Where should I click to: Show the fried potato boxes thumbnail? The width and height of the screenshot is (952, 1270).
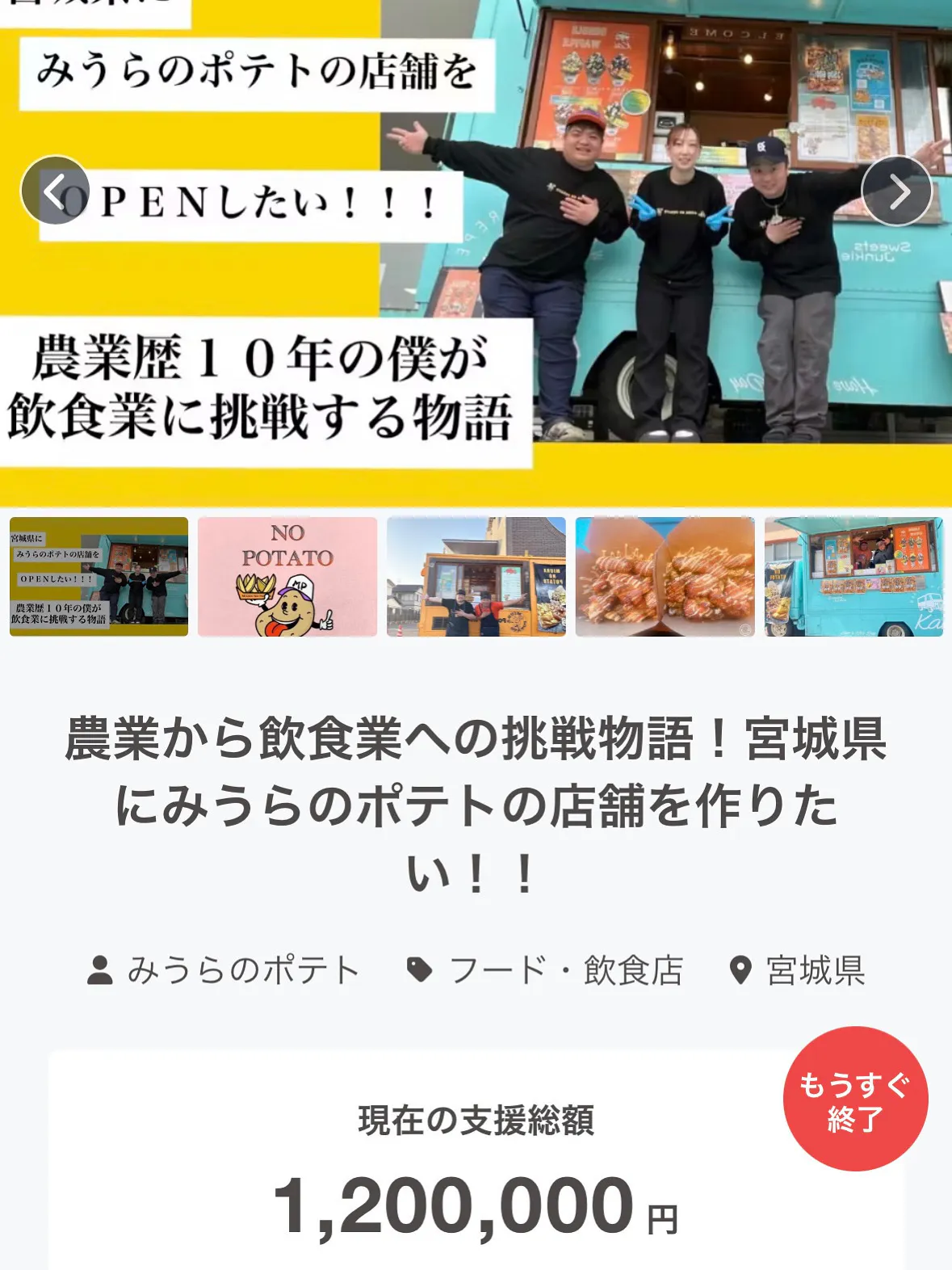click(x=665, y=577)
